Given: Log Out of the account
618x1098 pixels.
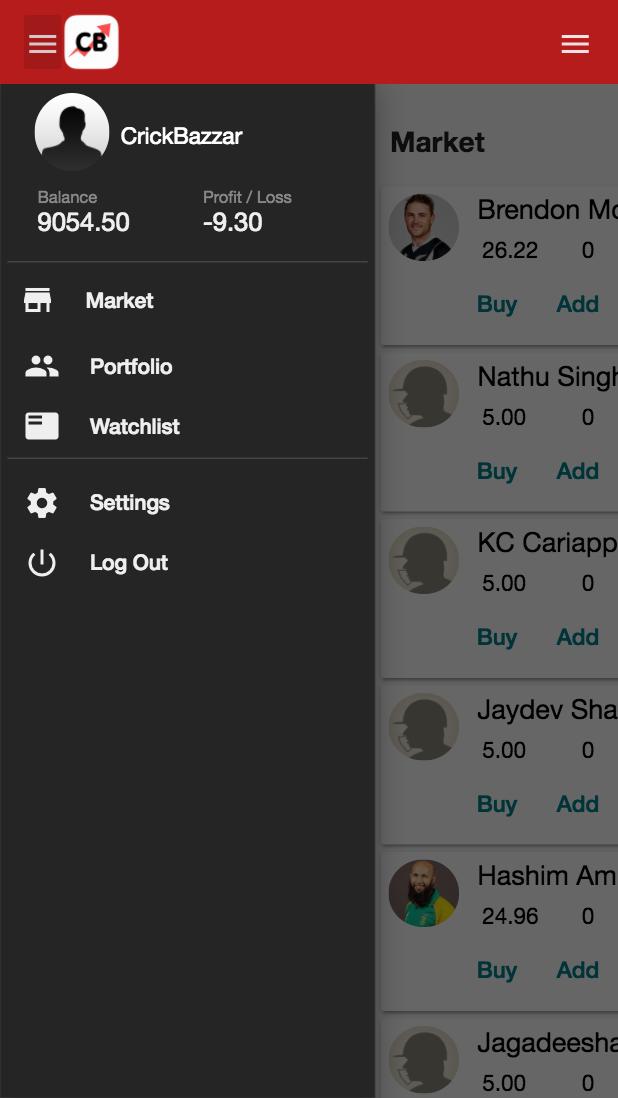Looking at the screenshot, I should coord(128,563).
